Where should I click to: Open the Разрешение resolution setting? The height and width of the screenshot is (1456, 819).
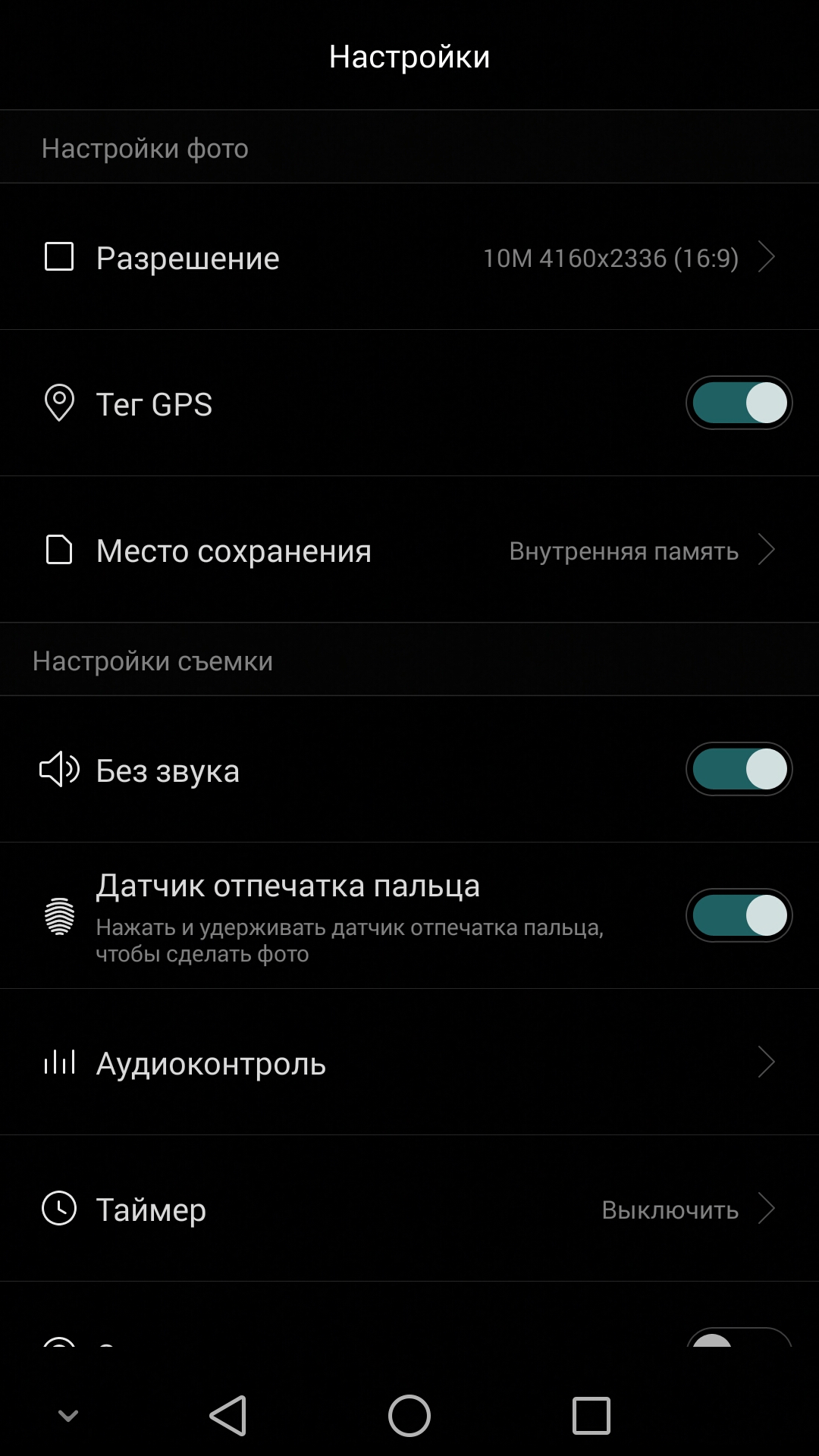[409, 257]
